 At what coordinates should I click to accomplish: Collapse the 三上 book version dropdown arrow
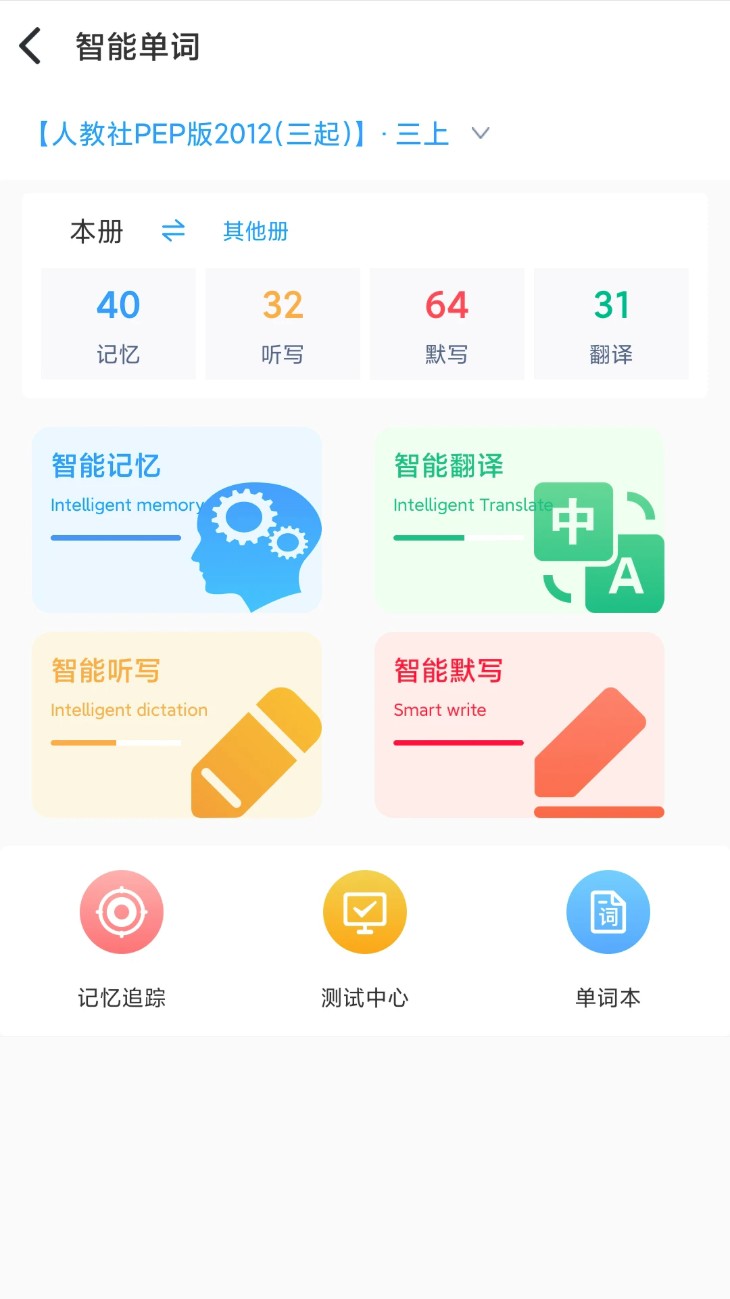coord(480,133)
